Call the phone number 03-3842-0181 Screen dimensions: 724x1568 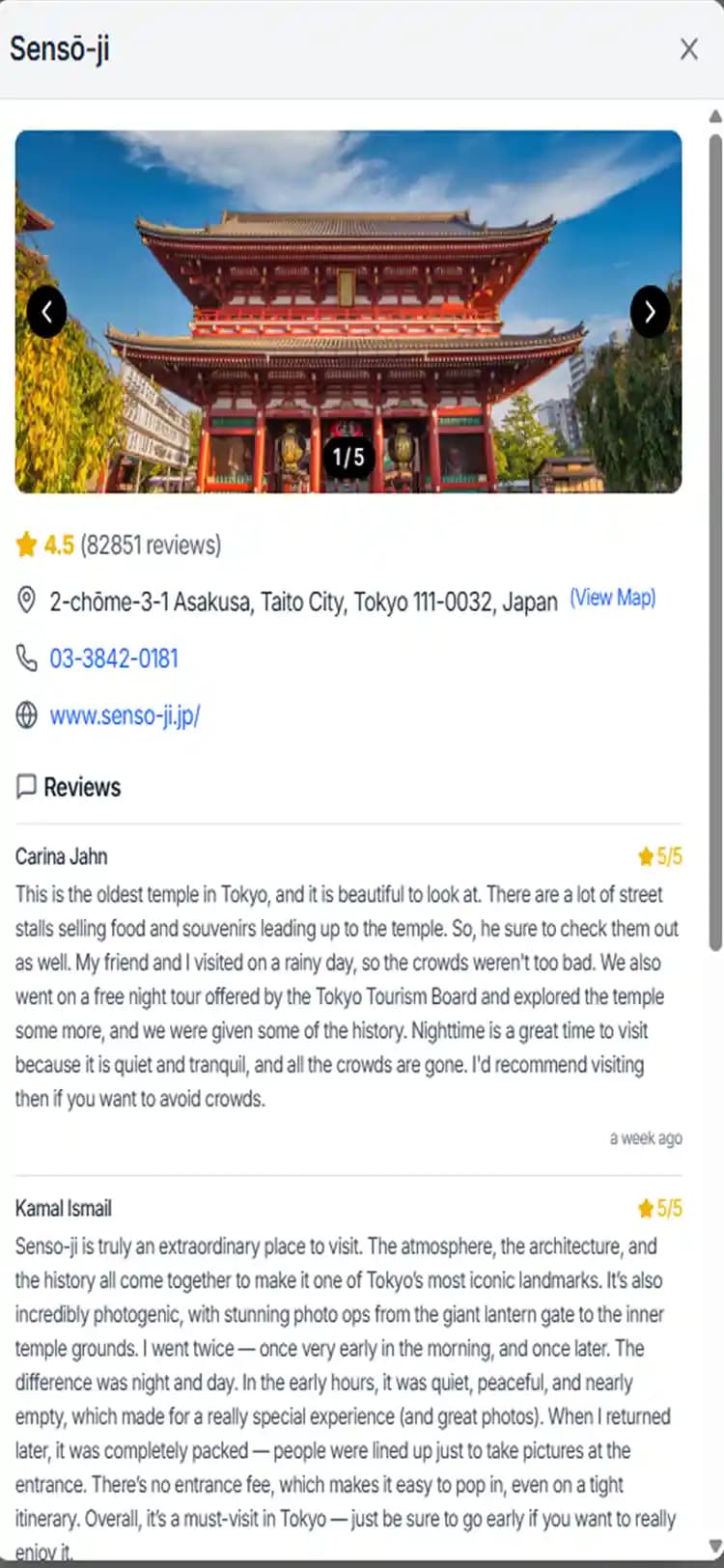[x=114, y=658]
